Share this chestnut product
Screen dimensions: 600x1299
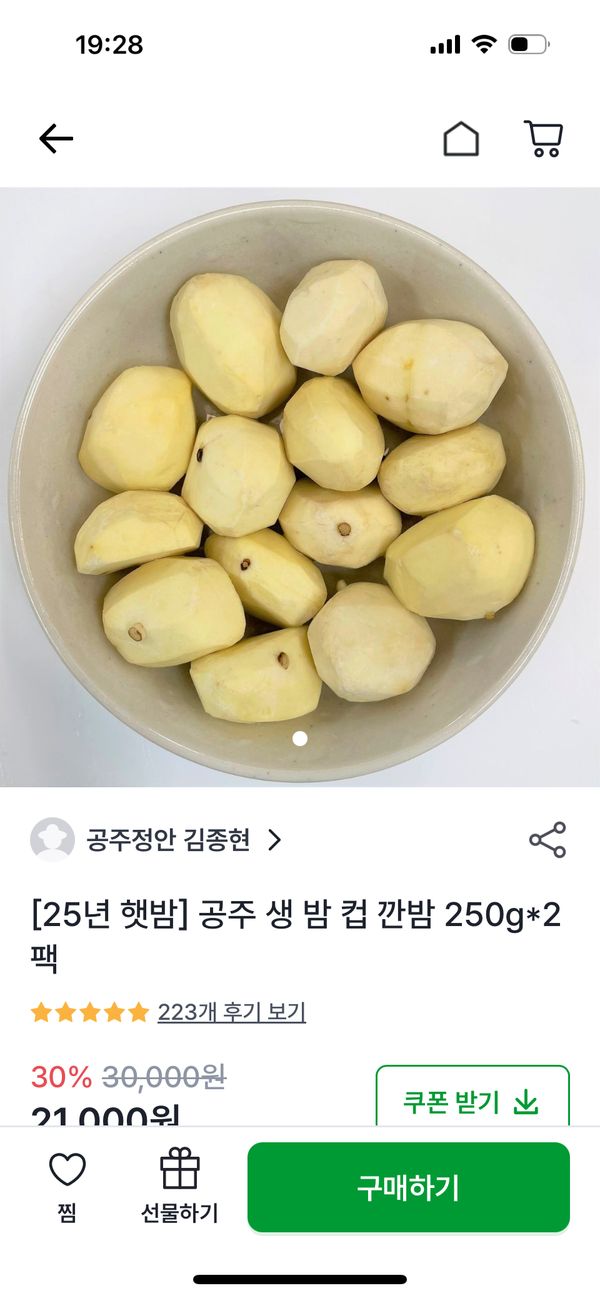(547, 840)
